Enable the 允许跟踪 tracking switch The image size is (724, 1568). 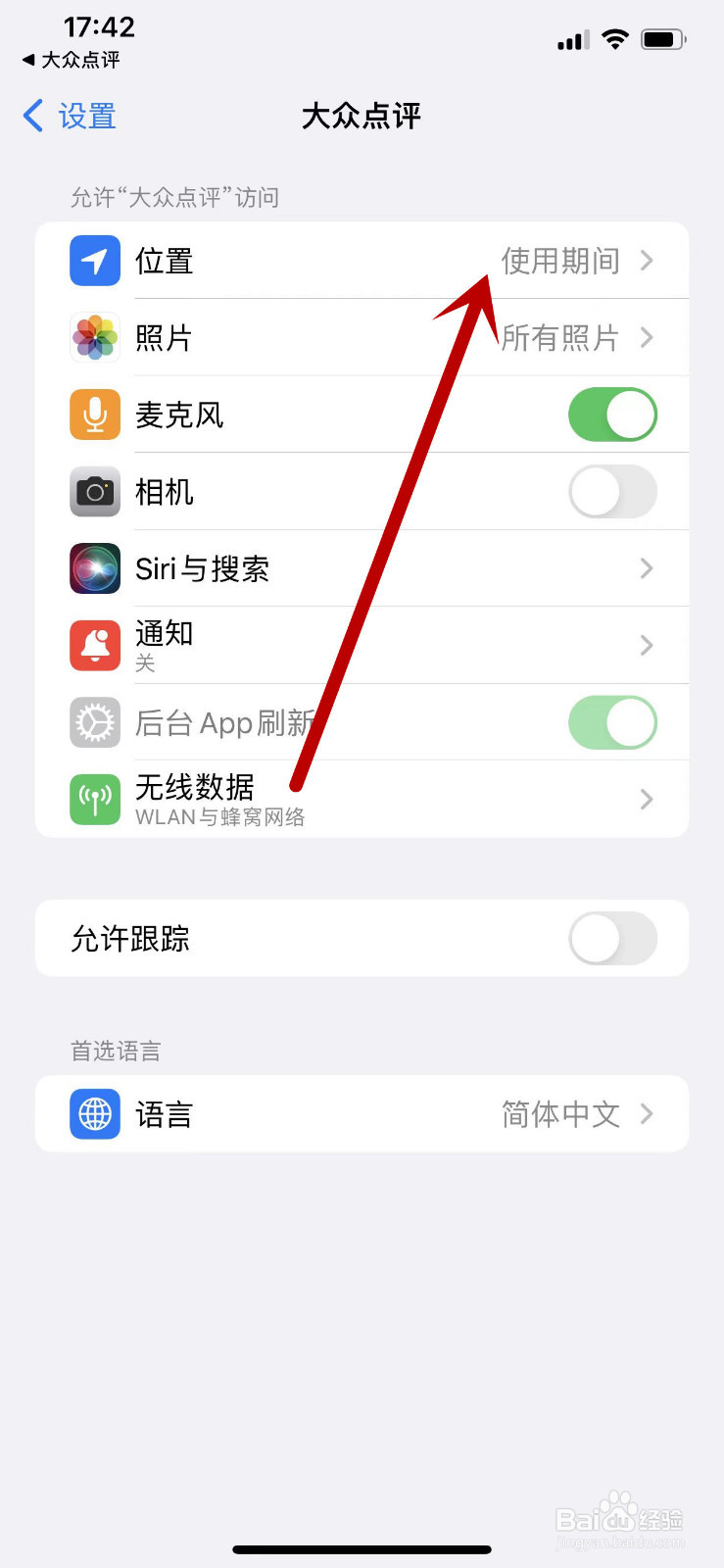[x=611, y=938]
